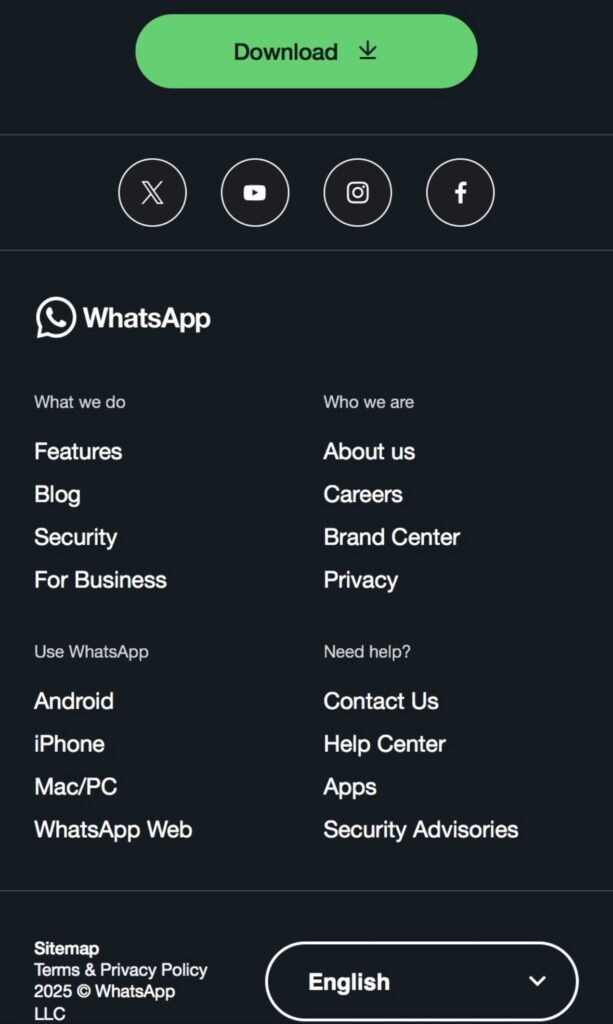The height and width of the screenshot is (1024, 613).
Task: Tap Contact Us
Action: click(x=381, y=701)
